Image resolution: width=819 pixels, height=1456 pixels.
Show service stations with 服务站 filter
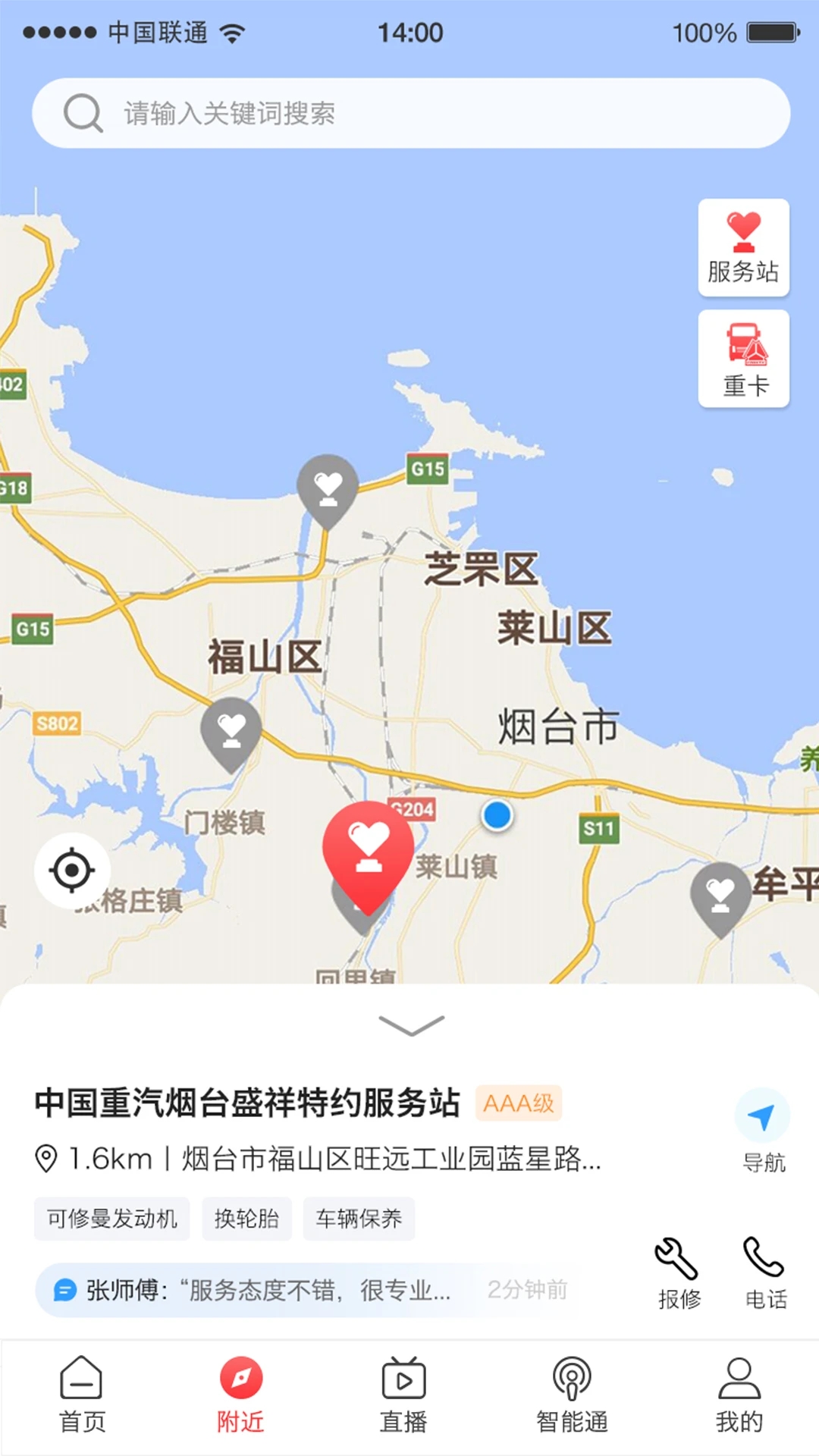[x=743, y=247]
